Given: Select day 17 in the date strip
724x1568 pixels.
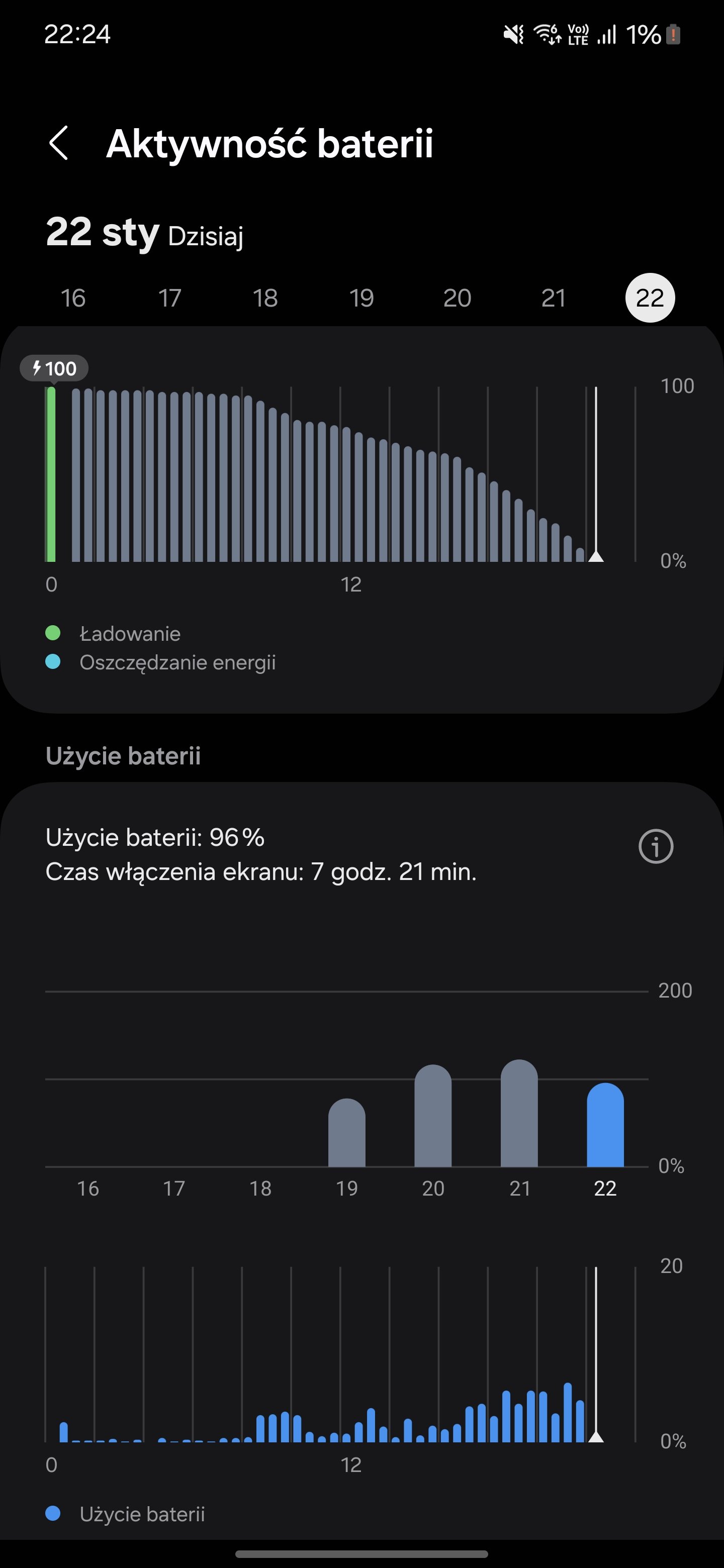Looking at the screenshot, I should pyautogui.click(x=169, y=298).
